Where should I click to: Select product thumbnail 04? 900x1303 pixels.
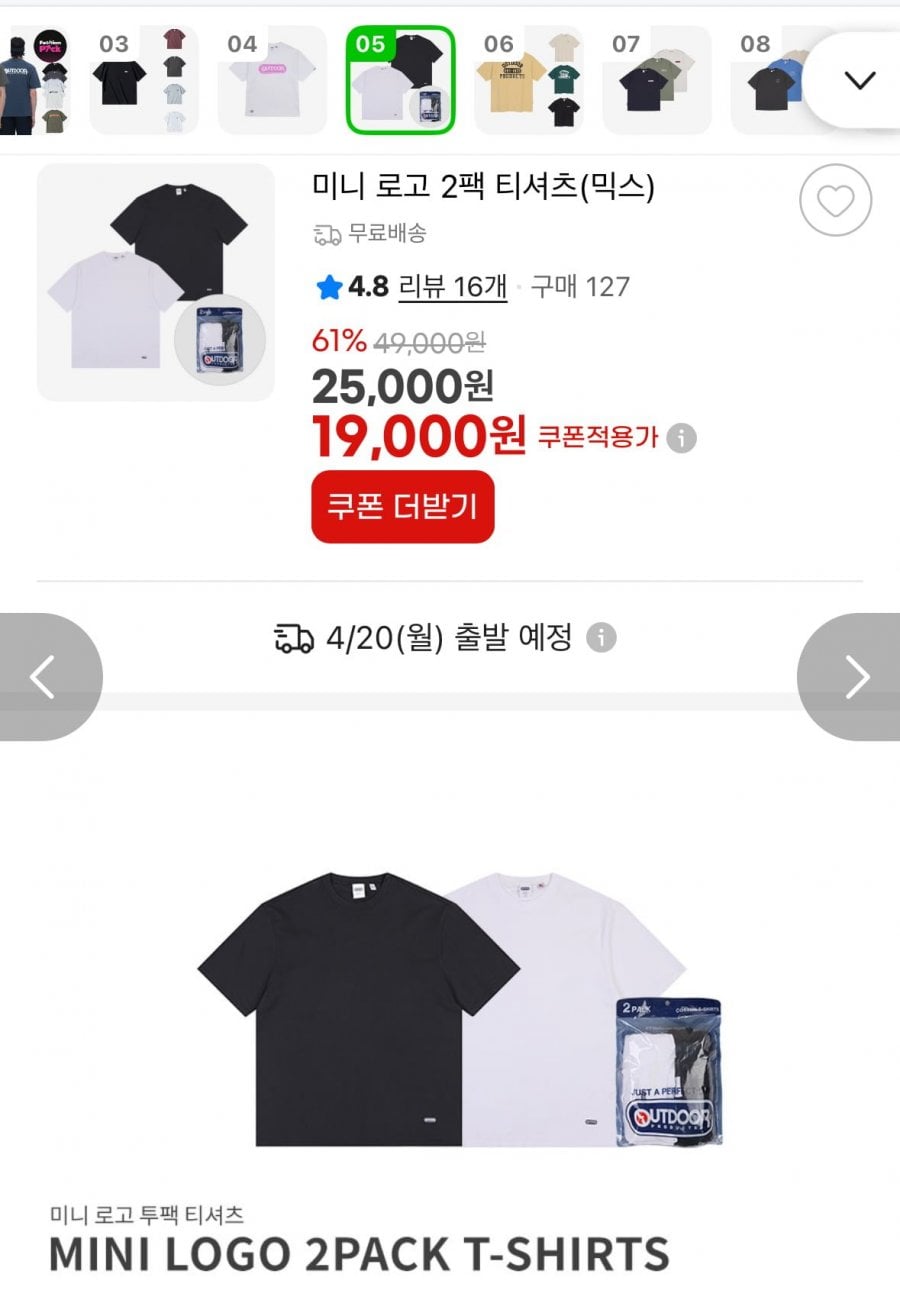(272, 80)
